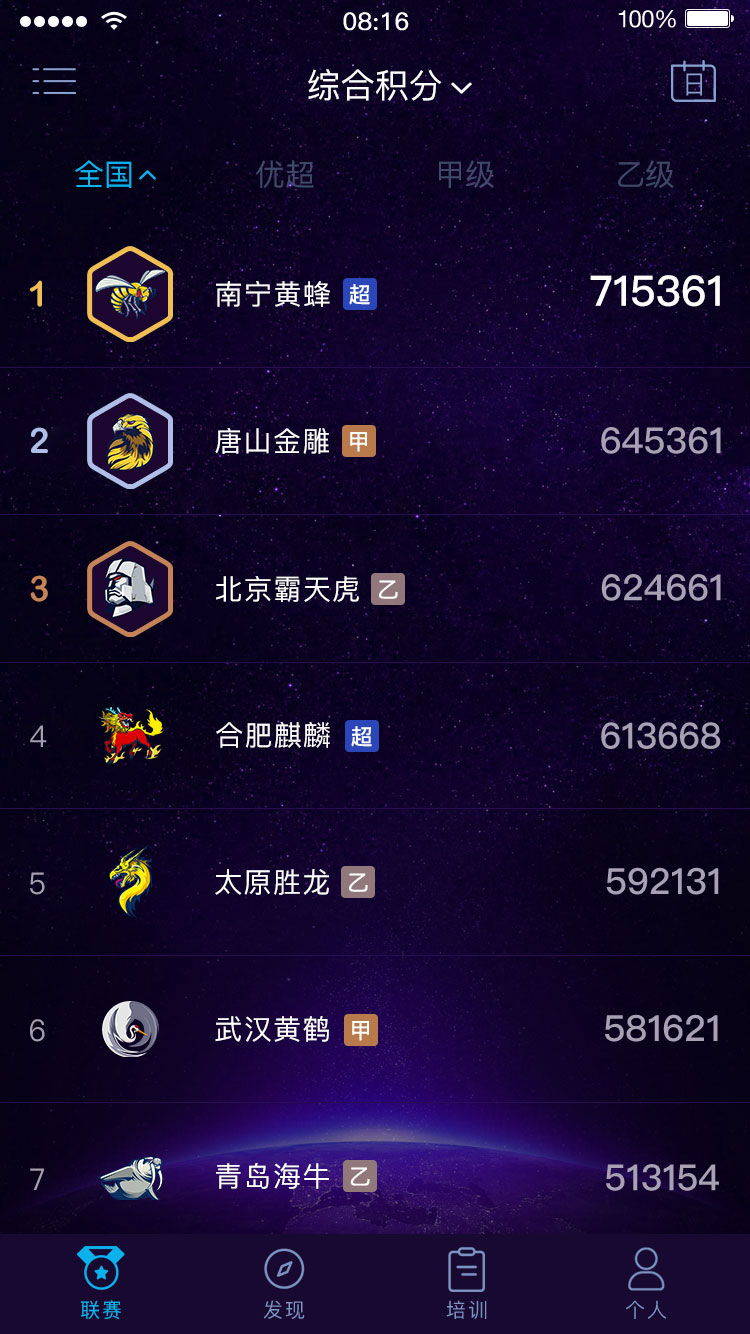Open team 唐山金雕

375,441
